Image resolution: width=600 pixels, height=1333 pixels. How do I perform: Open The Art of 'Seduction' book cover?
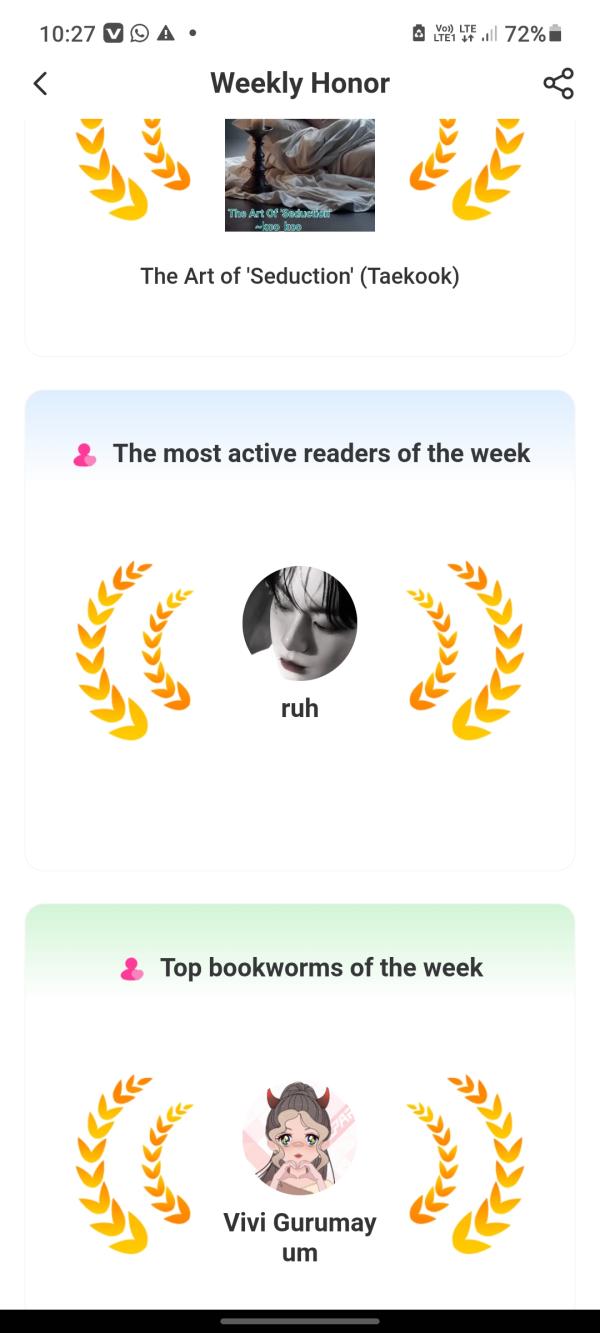point(300,175)
